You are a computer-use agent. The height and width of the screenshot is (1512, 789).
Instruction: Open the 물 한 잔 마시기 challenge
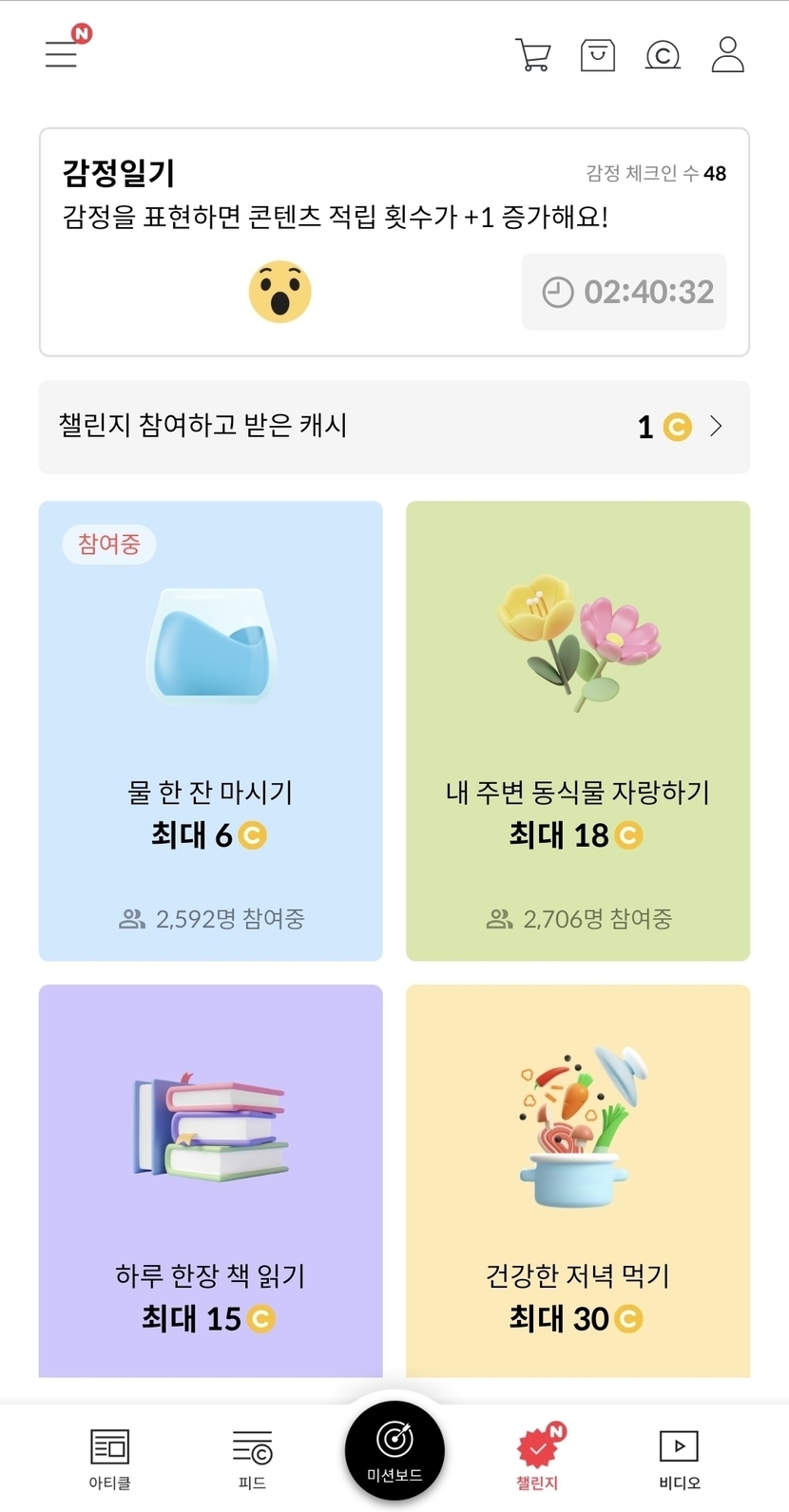pos(210,730)
